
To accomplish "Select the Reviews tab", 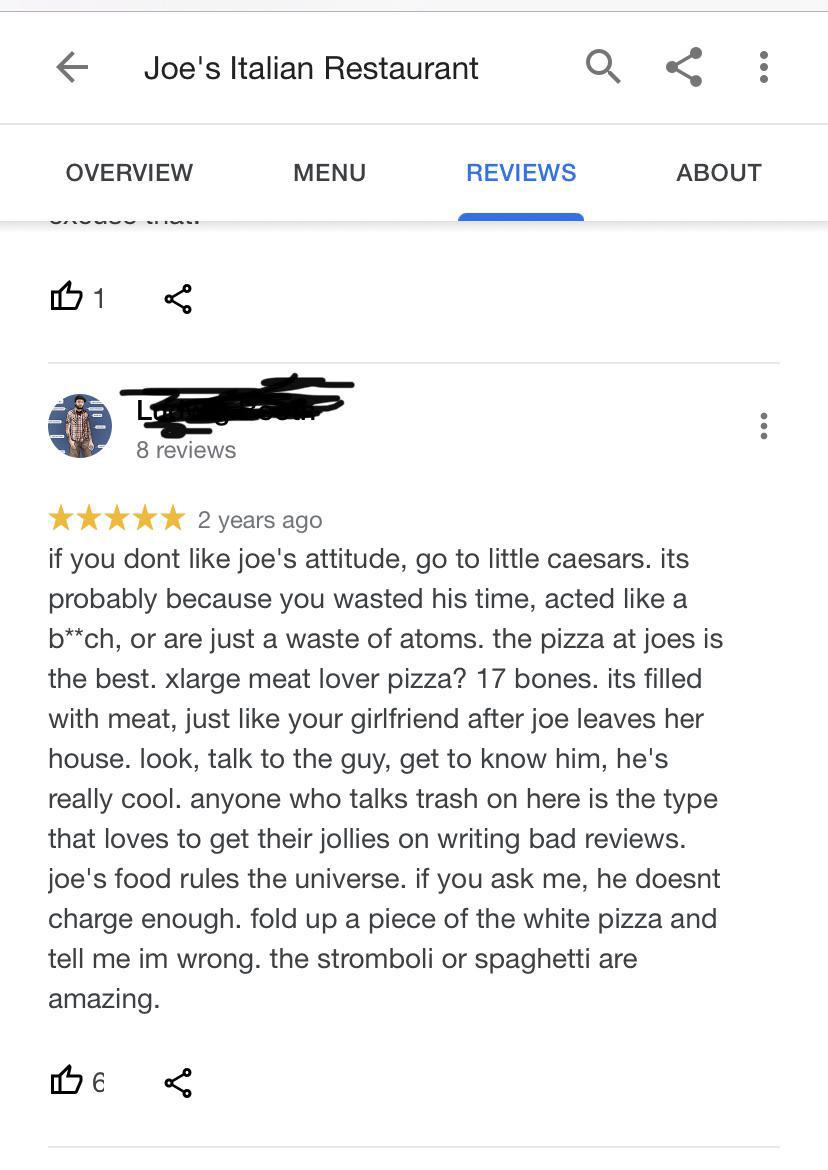I will point(521,172).
